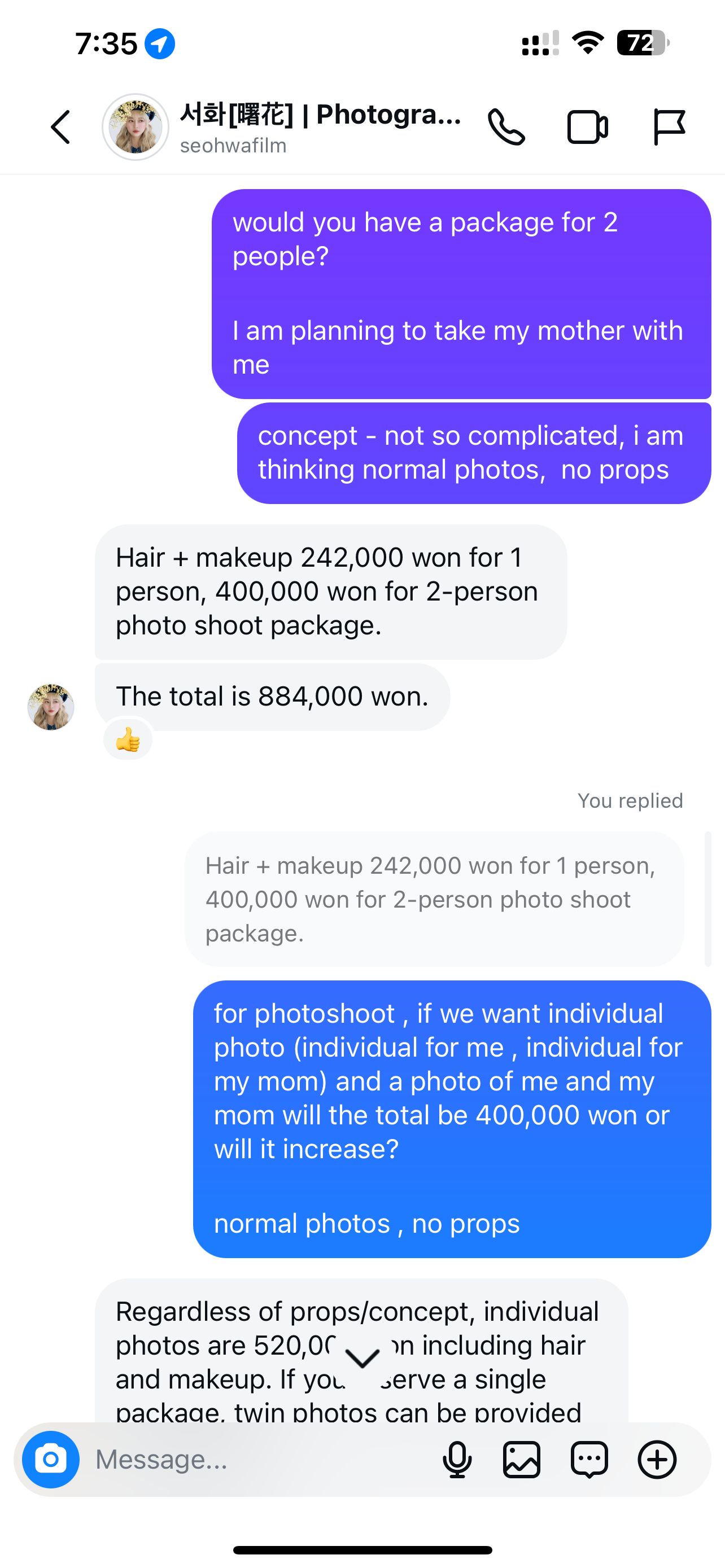The height and width of the screenshot is (1568, 725).
Task: Attach a photo from the gallery
Action: click(522, 1459)
